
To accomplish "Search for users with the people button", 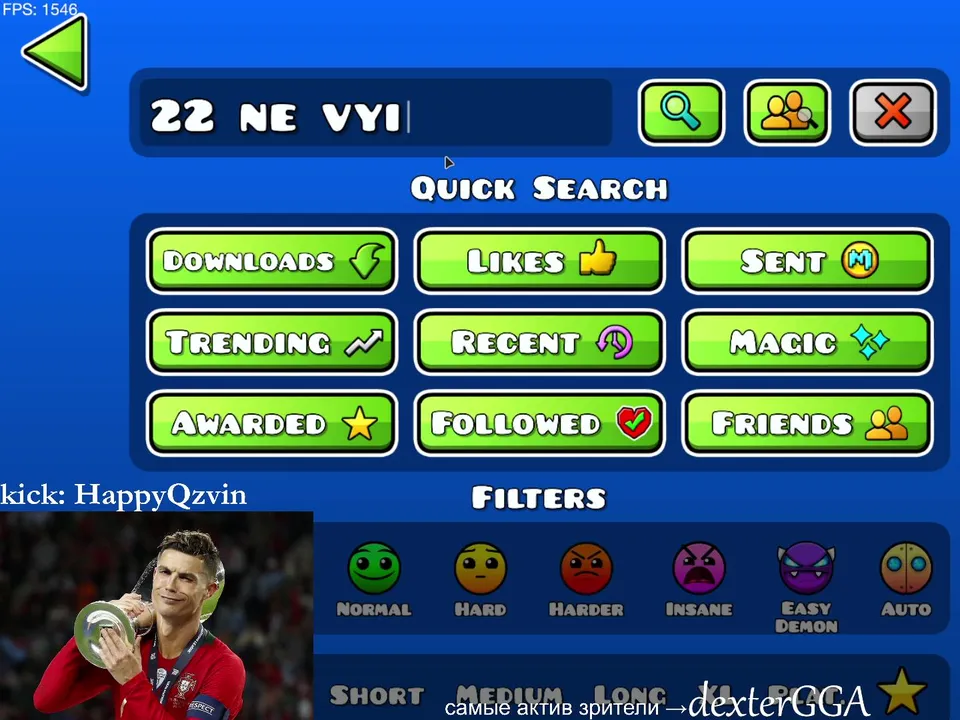I will [787, 113].
